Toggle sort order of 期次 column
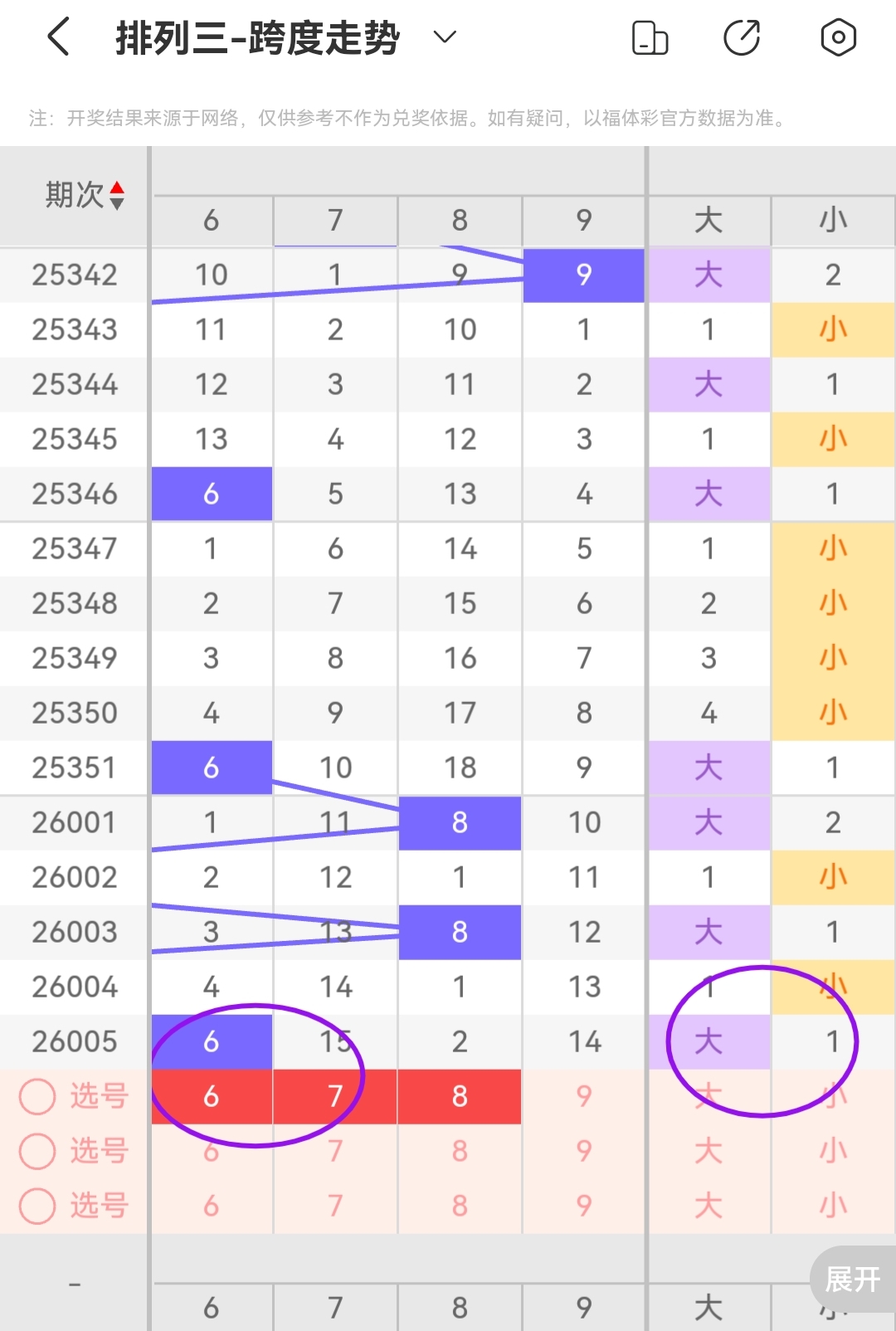The height and width of the screenshot is (1331, 896). (117, 196)
